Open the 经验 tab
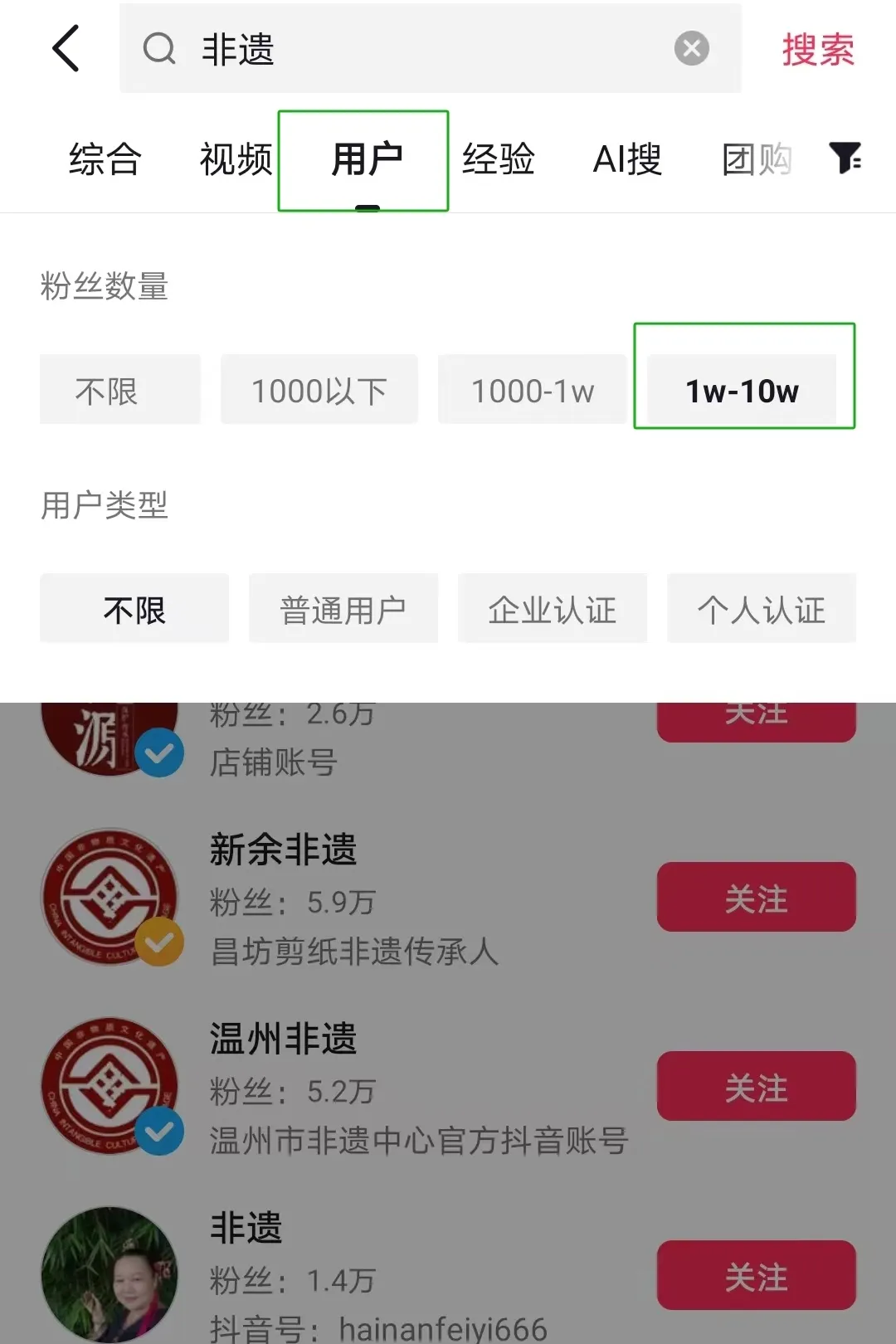 [x=498, y=159]
